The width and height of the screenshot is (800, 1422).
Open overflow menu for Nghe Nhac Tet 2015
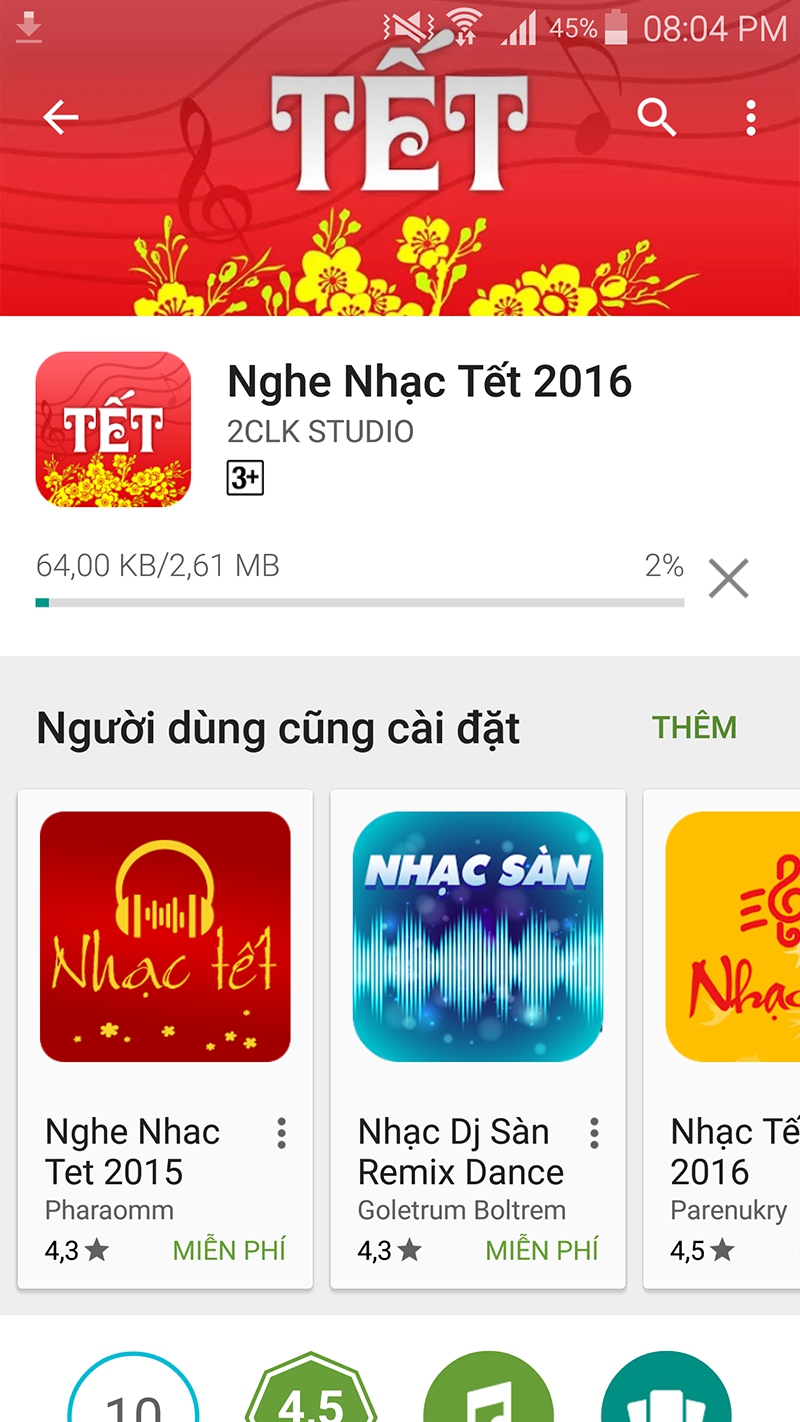pos(282,1133)
